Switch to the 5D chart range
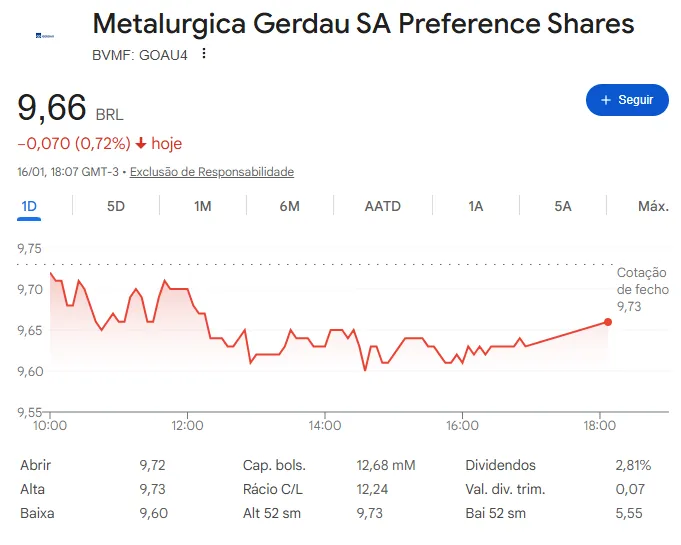681x545 pixels. [116, 206]
